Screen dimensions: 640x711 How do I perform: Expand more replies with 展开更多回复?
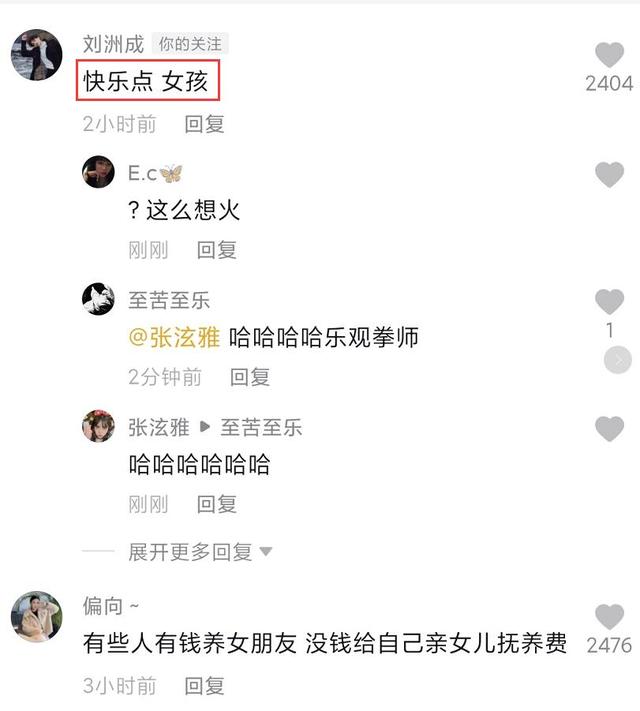point(200,551)
